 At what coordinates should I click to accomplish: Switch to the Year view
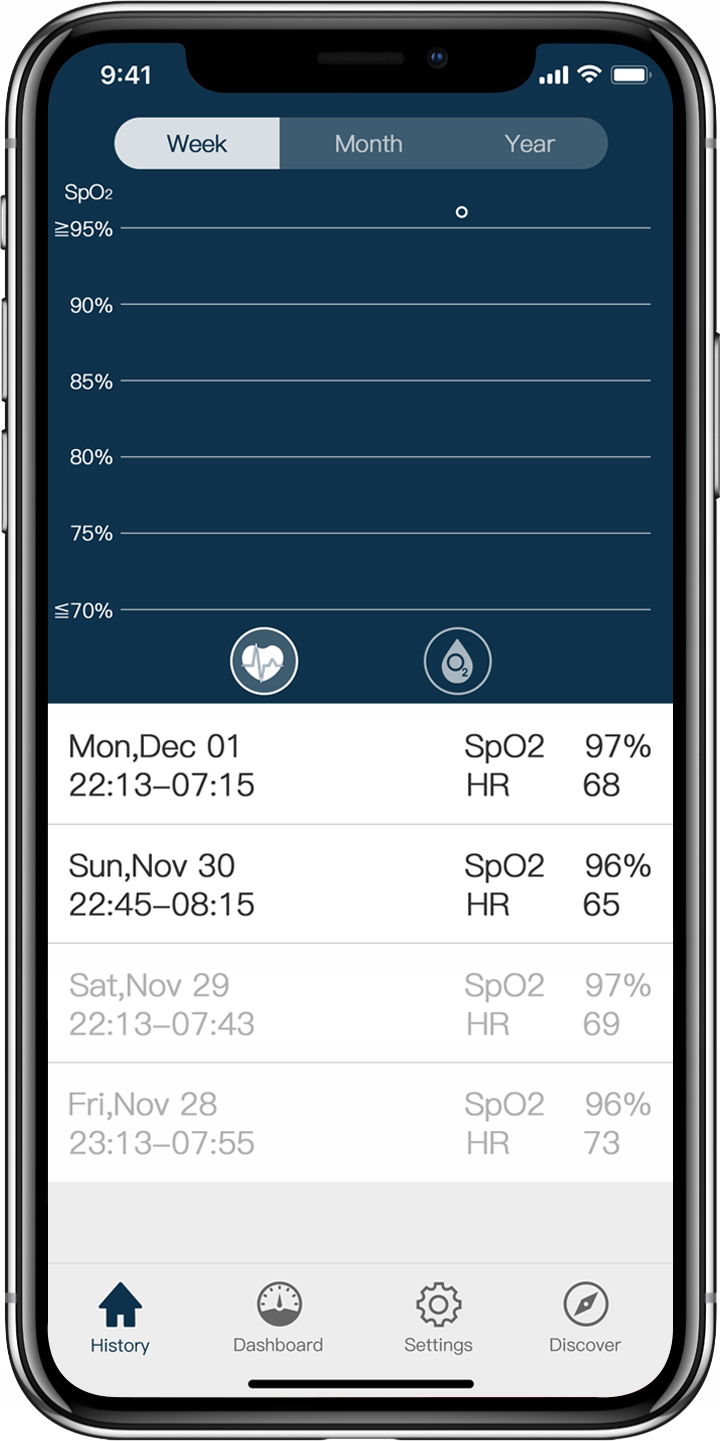530,143
